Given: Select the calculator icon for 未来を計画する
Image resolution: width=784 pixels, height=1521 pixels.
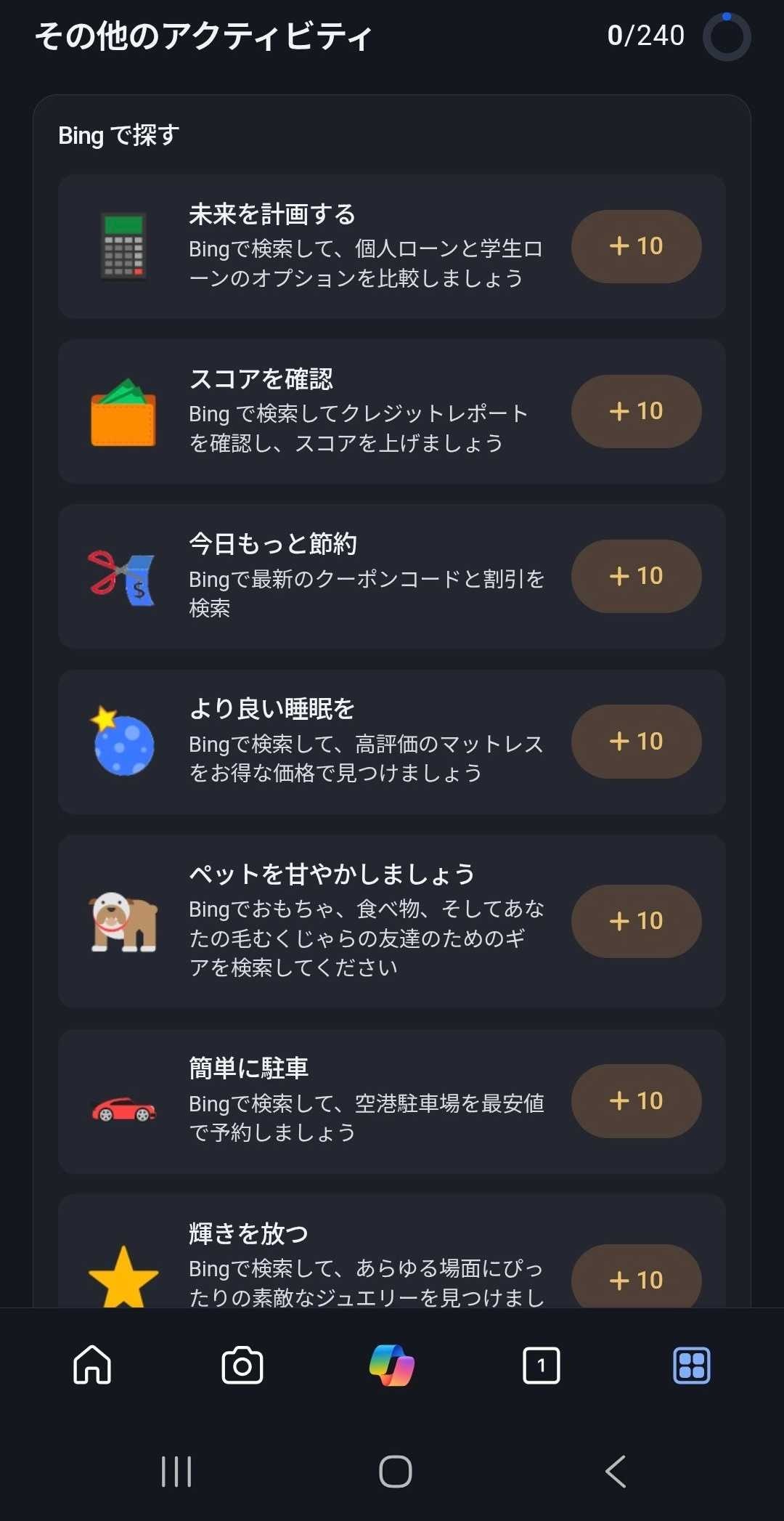Looking at the screenshot, I should pyautogui.click(x=123, y=246).
